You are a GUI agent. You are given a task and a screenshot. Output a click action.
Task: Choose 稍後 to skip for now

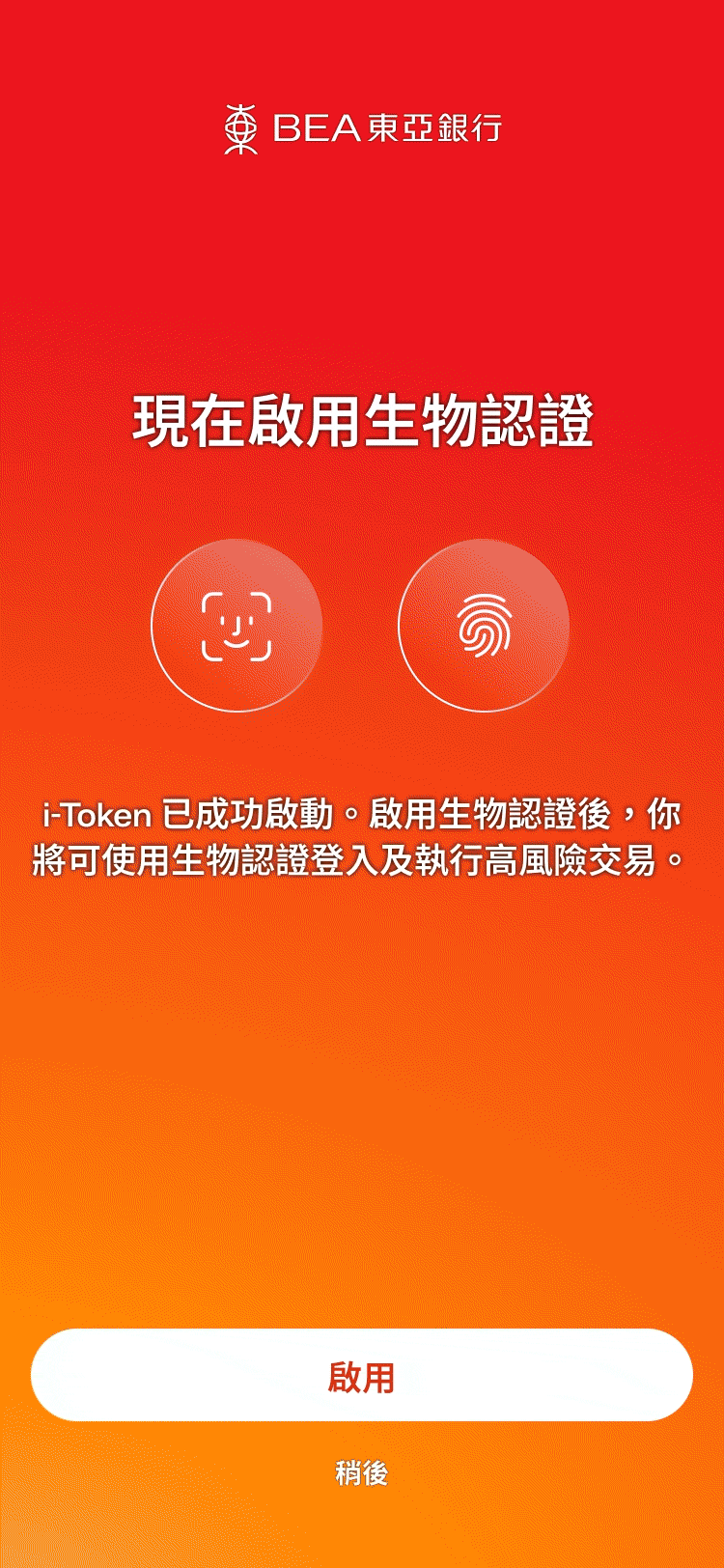click(361, 1473)
